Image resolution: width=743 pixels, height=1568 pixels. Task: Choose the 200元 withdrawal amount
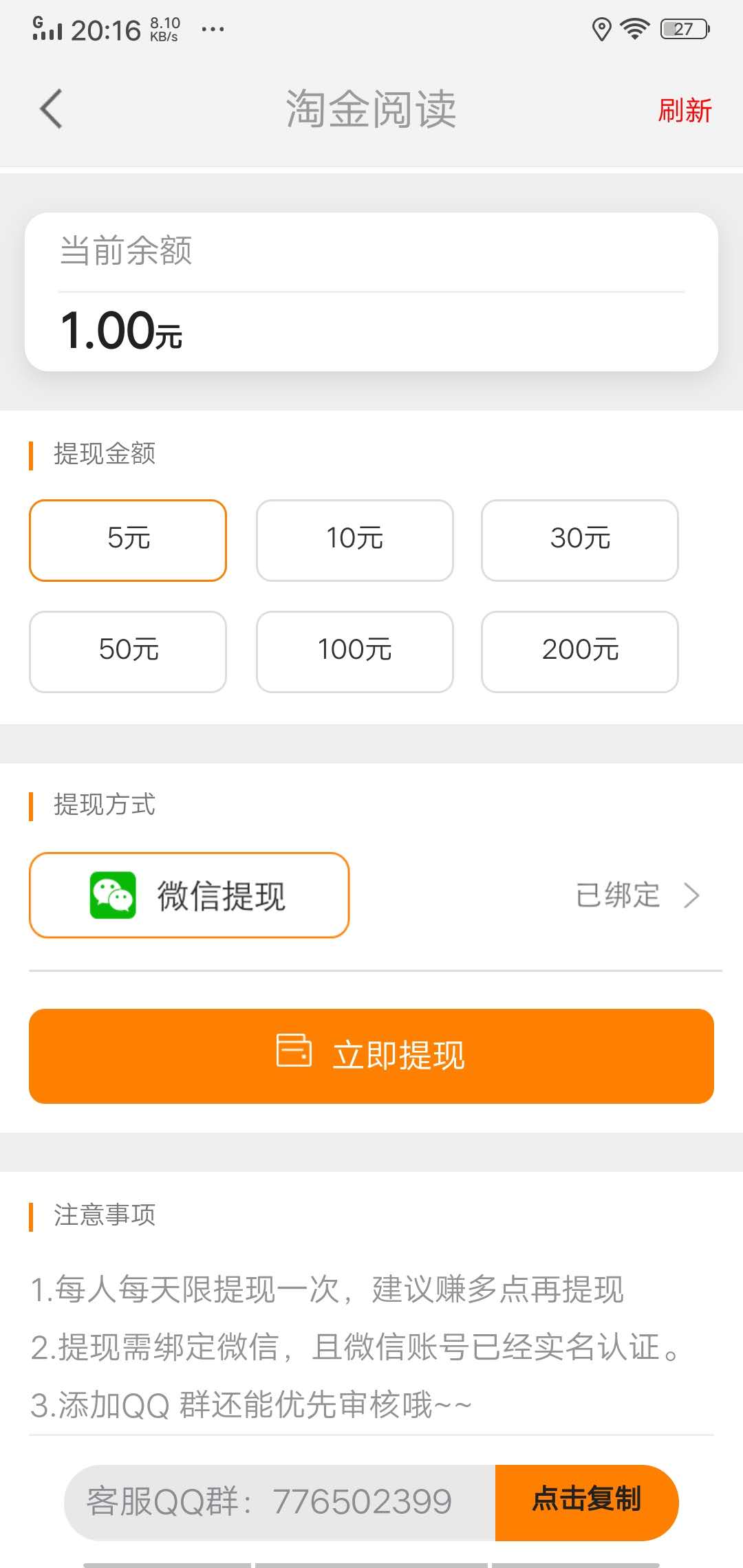pyautogui.click(x=580, y=651)
